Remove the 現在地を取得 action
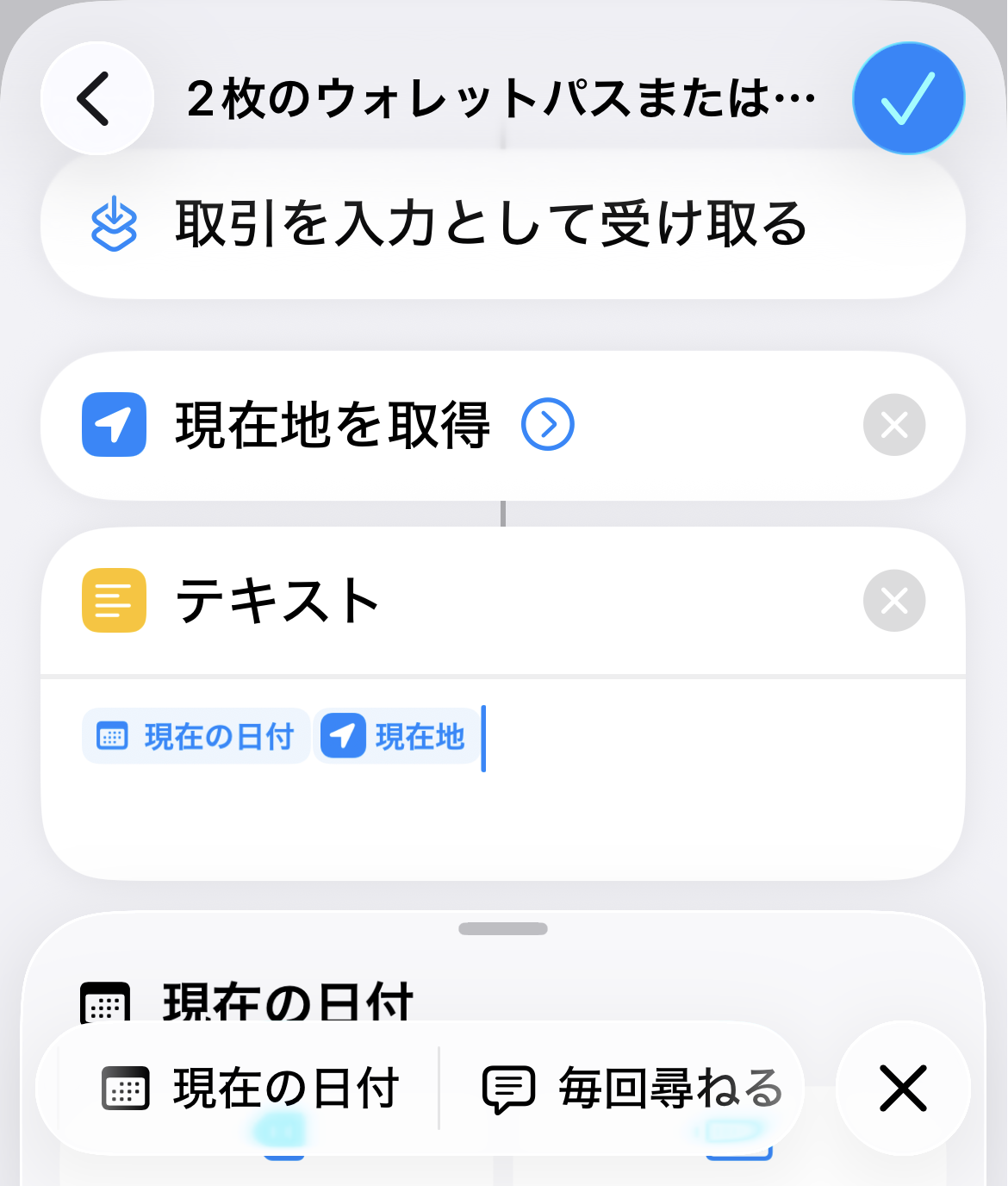 pyautogui.click(x=893, y=424)
